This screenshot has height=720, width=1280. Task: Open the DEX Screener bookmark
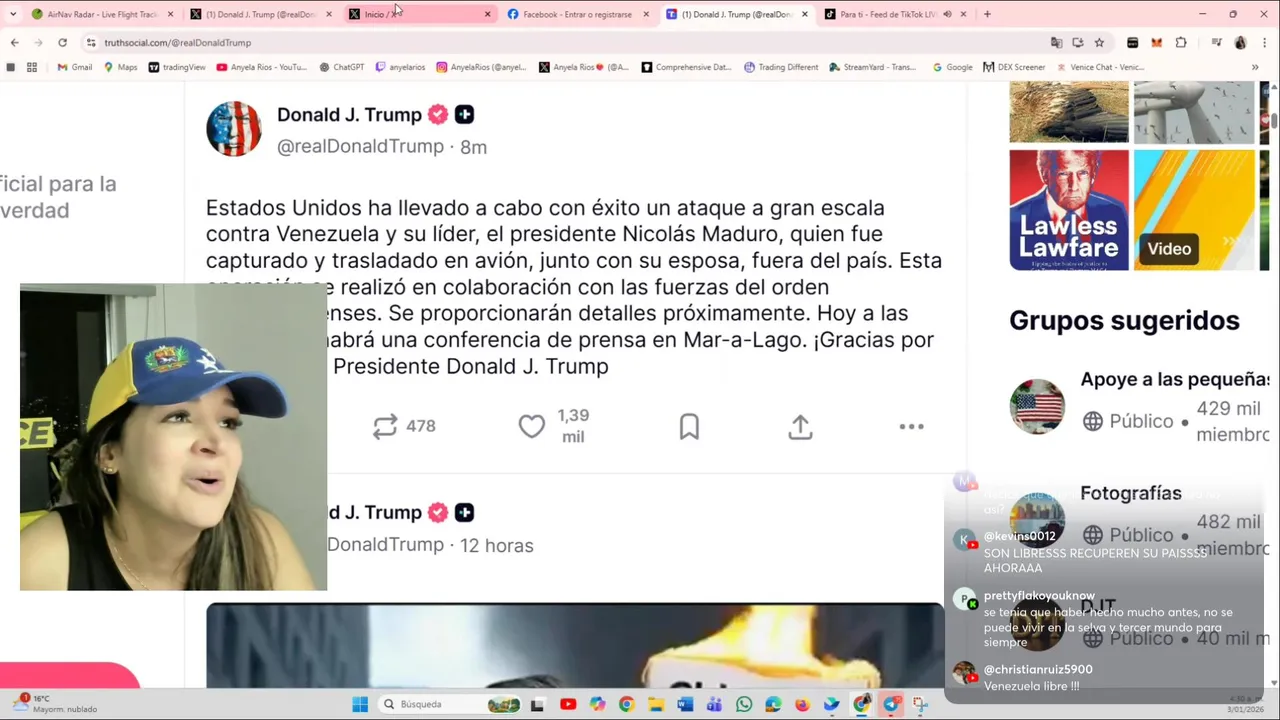coord(1014,67)
